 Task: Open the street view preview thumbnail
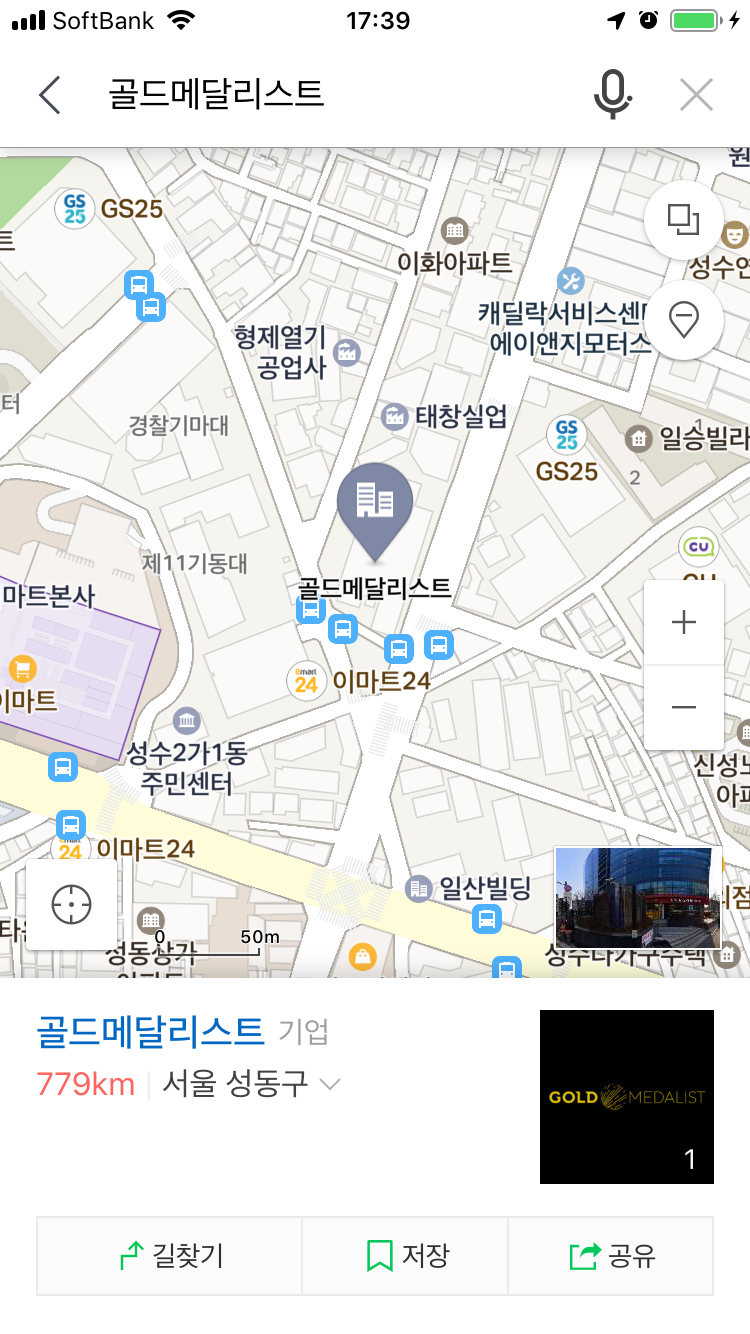pos(637,896)
